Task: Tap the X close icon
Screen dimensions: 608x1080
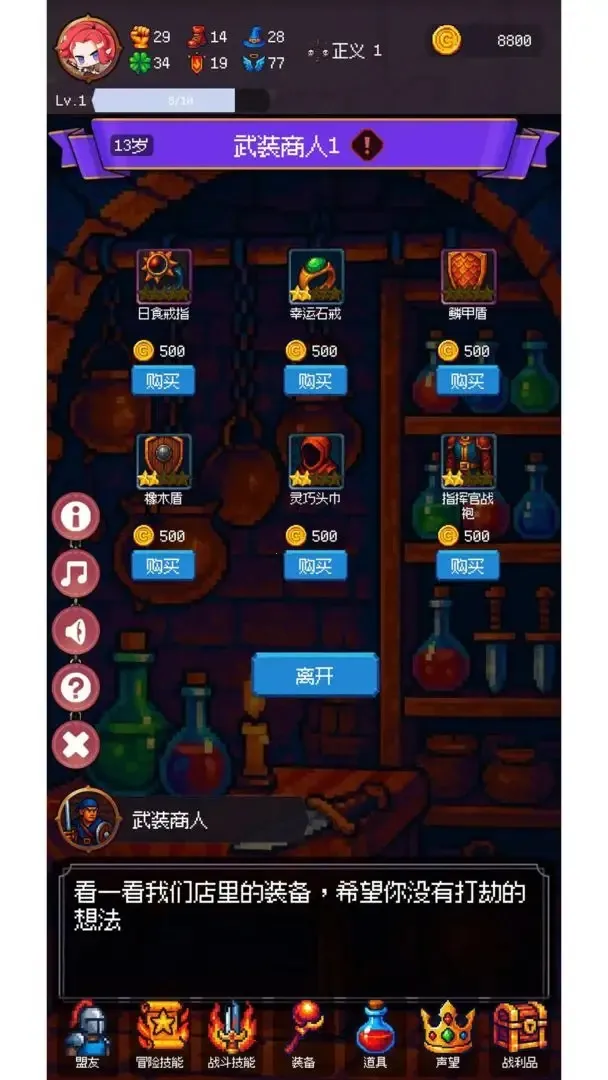Action: pos(76,744)
